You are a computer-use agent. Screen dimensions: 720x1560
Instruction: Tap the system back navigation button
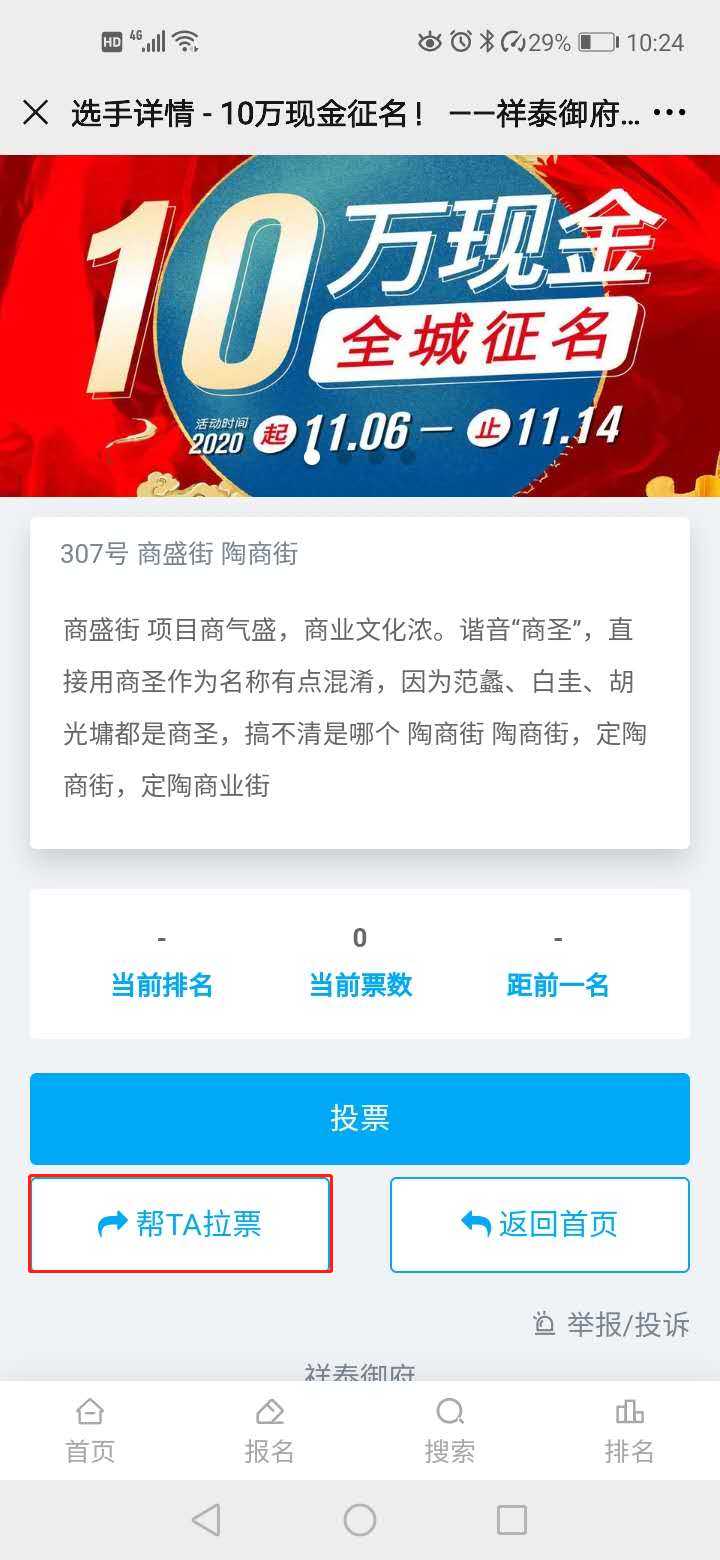206,1520
